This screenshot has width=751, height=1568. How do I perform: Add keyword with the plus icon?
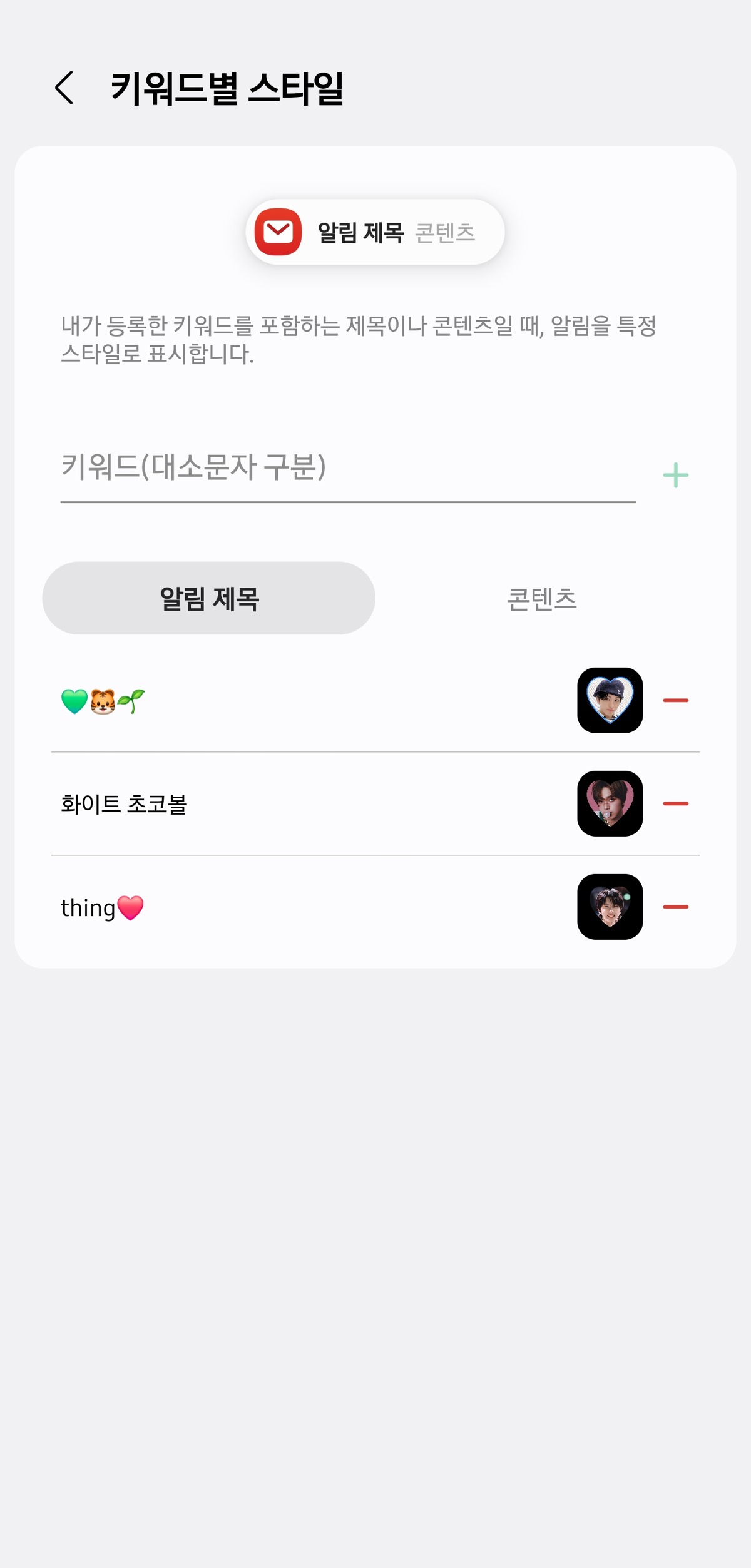click(x=675, y=475)
